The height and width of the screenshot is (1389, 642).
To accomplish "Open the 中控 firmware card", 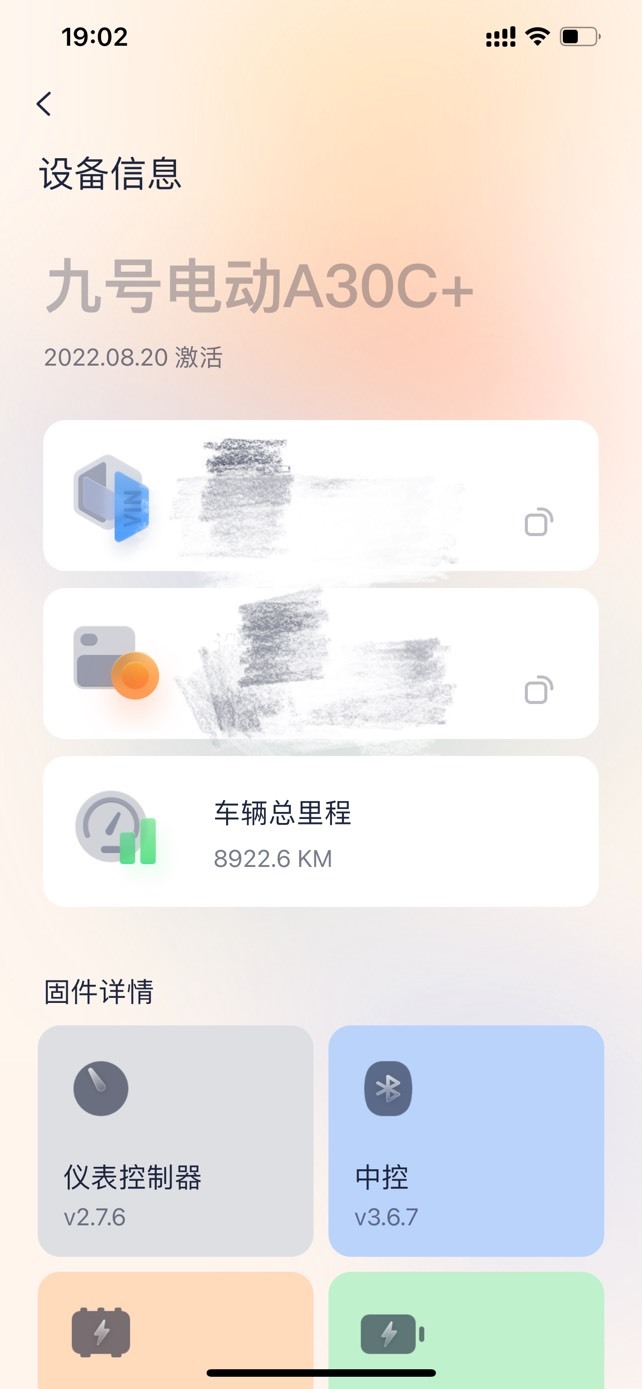I will coord(466,1141).
